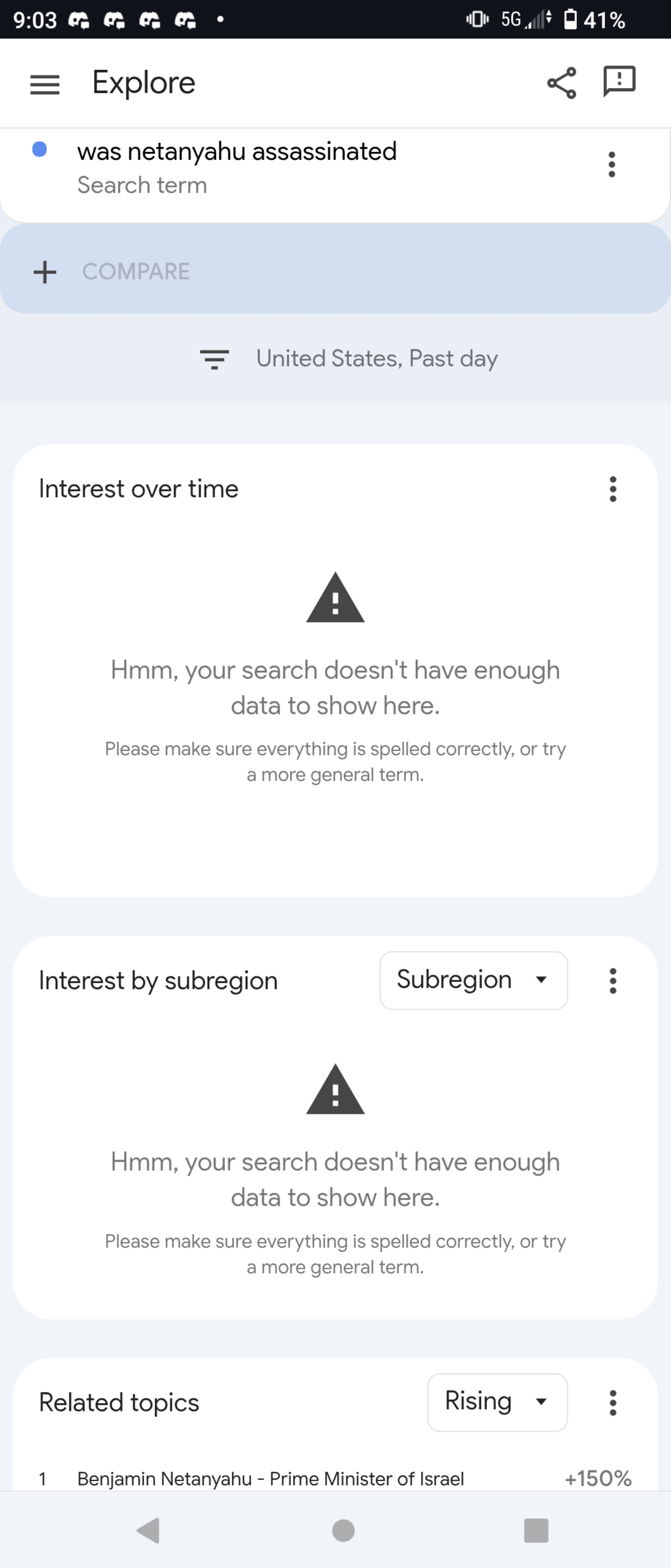Image resolution: width=671 pixels, height=1568 pixels.
Task: Open the United States, Past day filters
Action: pos(349,359)
